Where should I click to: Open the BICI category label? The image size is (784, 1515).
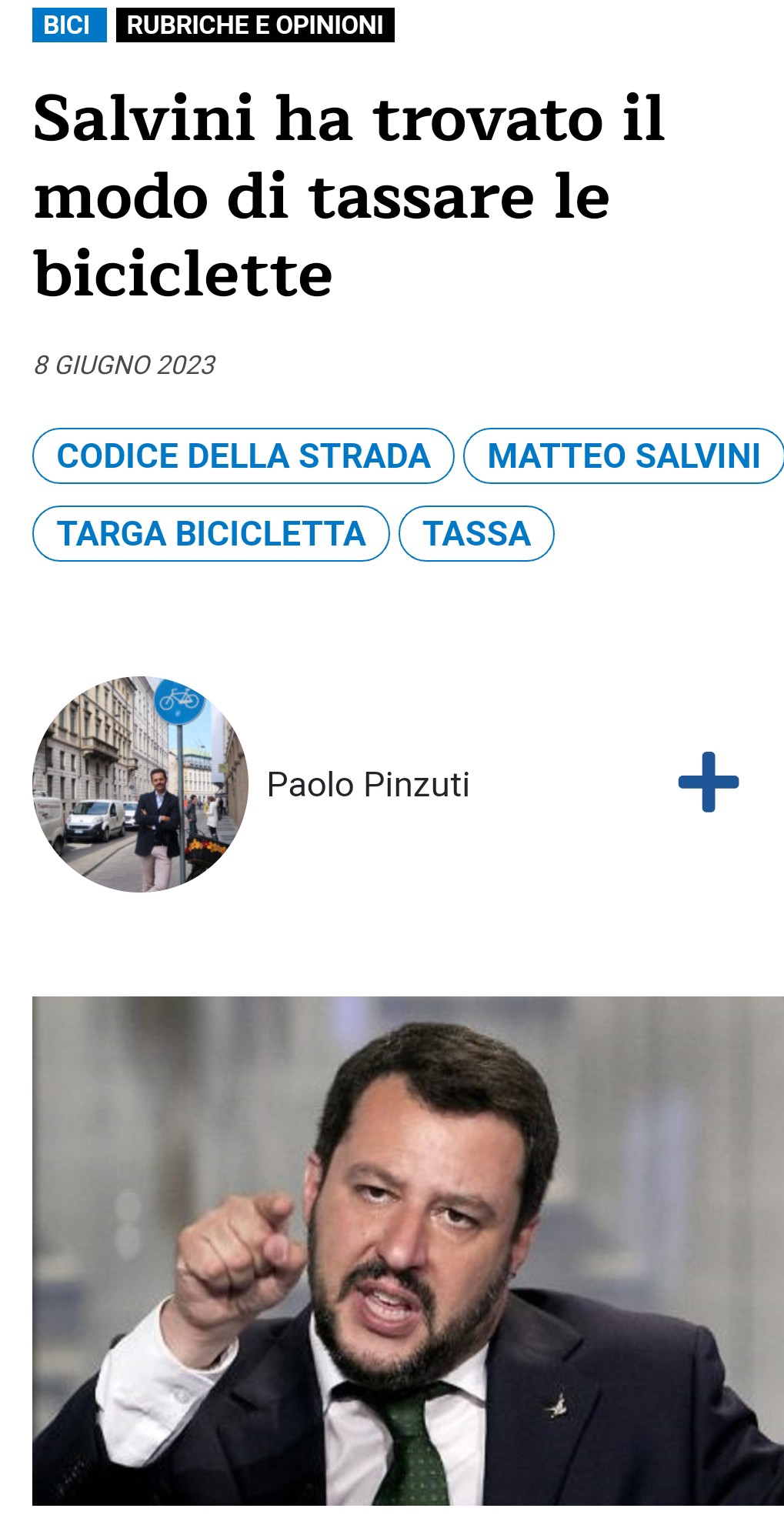point(69,25)
